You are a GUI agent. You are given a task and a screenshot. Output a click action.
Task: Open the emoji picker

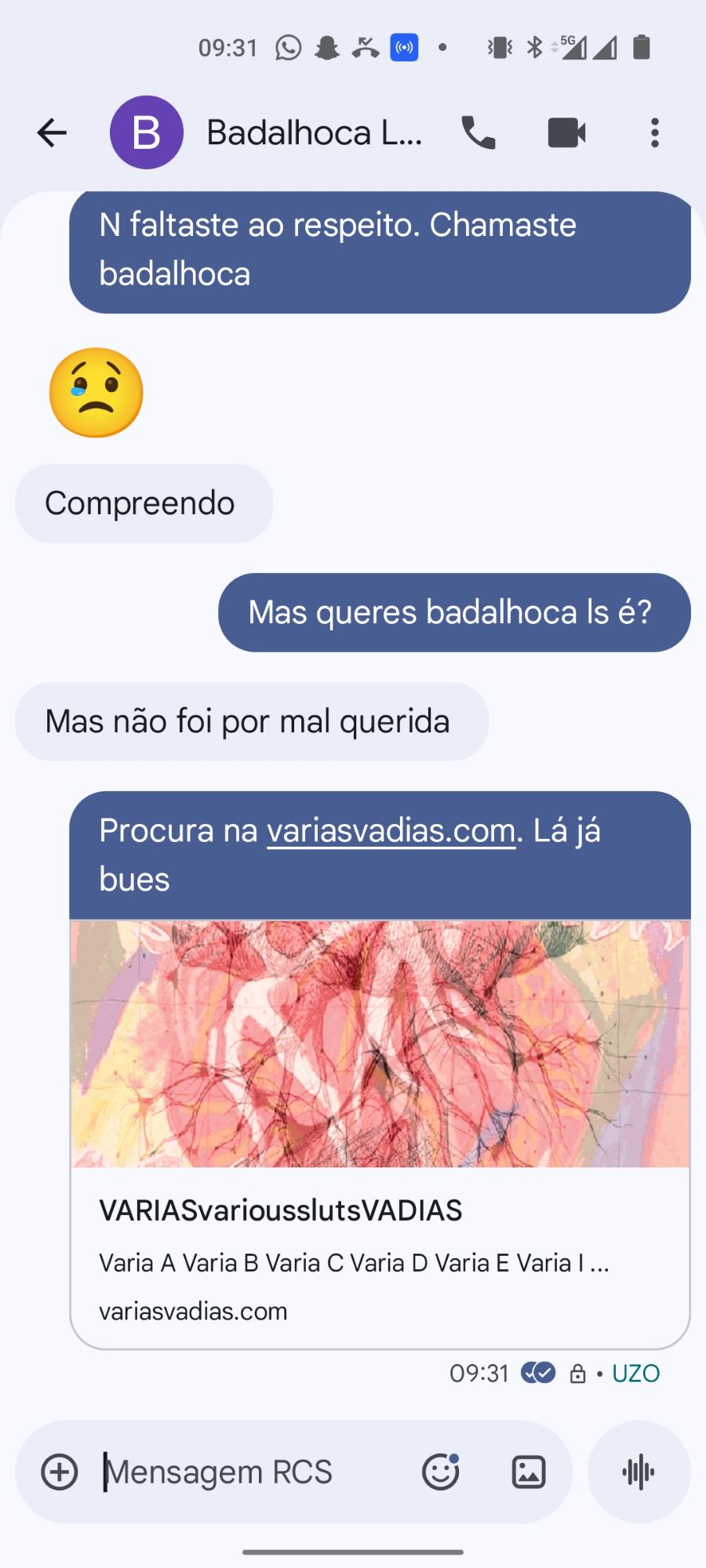pos(441,1472)
